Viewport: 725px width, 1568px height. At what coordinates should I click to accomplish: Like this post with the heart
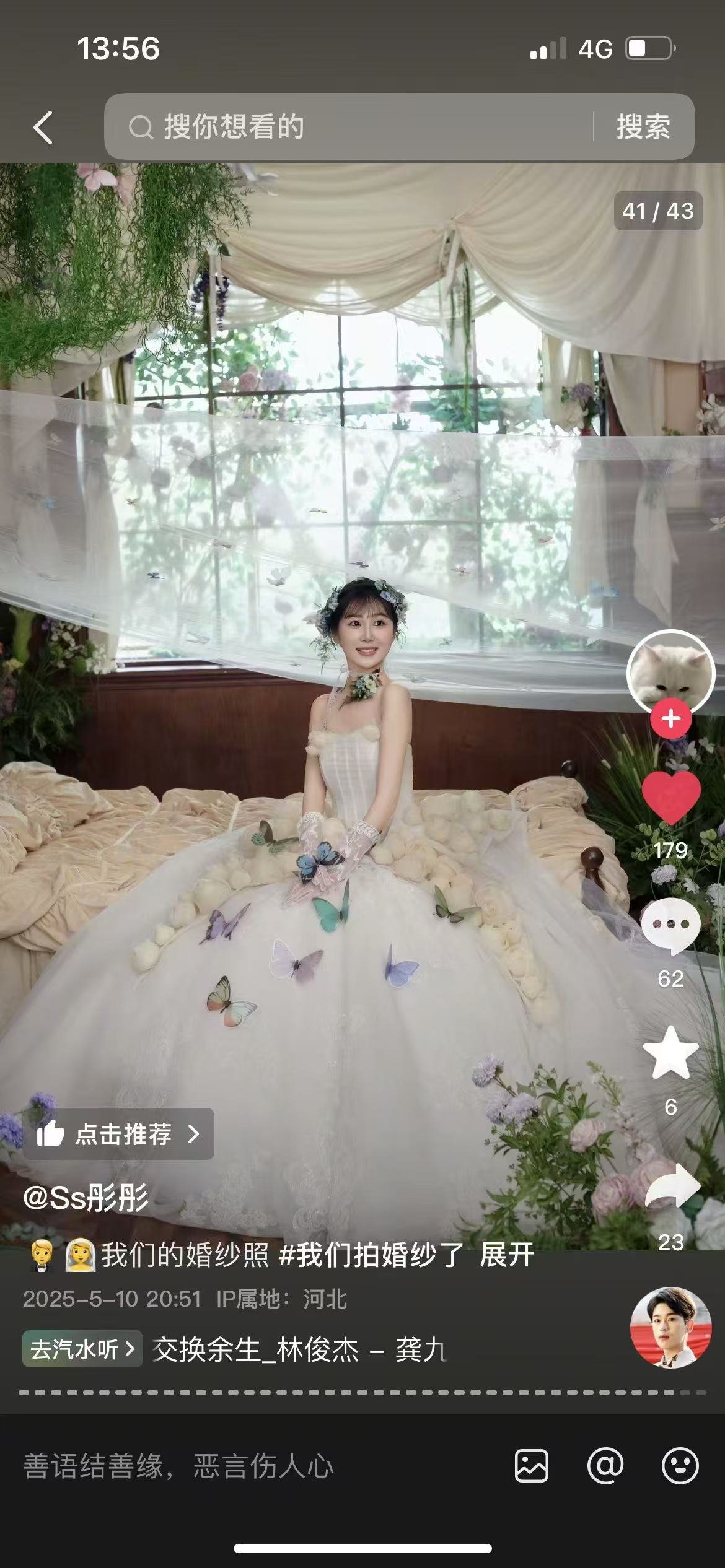point(670,798)
